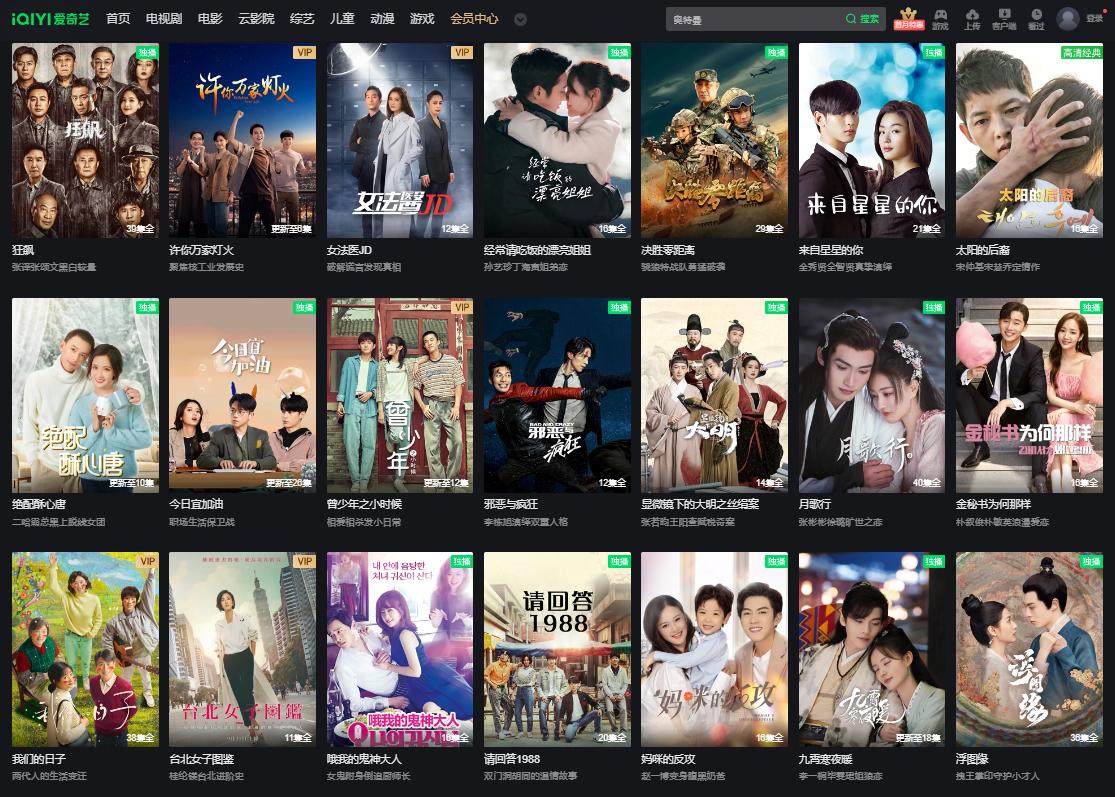Viewport: 1115px width, 797px height.
Task: Open the drama 狂飙
Action: (x=85, y=140)
